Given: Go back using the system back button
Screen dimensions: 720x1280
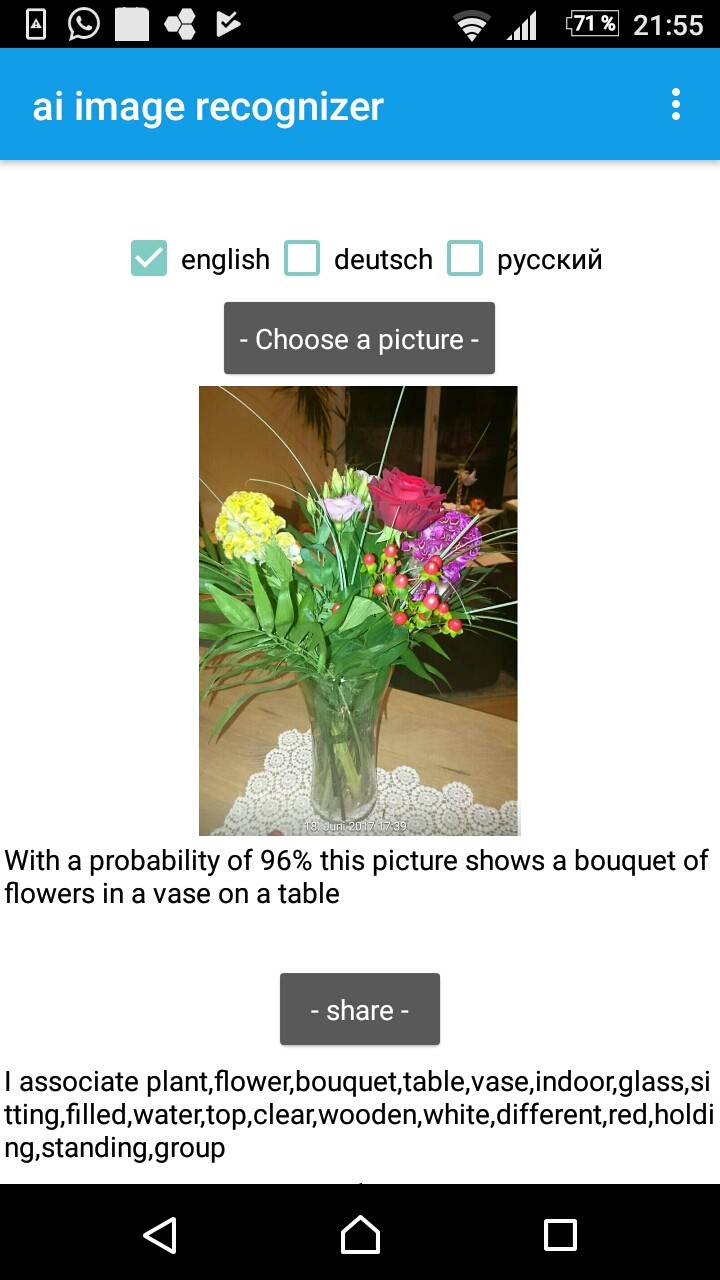Looking at the screenshot, I should [x=160, y=1234].
